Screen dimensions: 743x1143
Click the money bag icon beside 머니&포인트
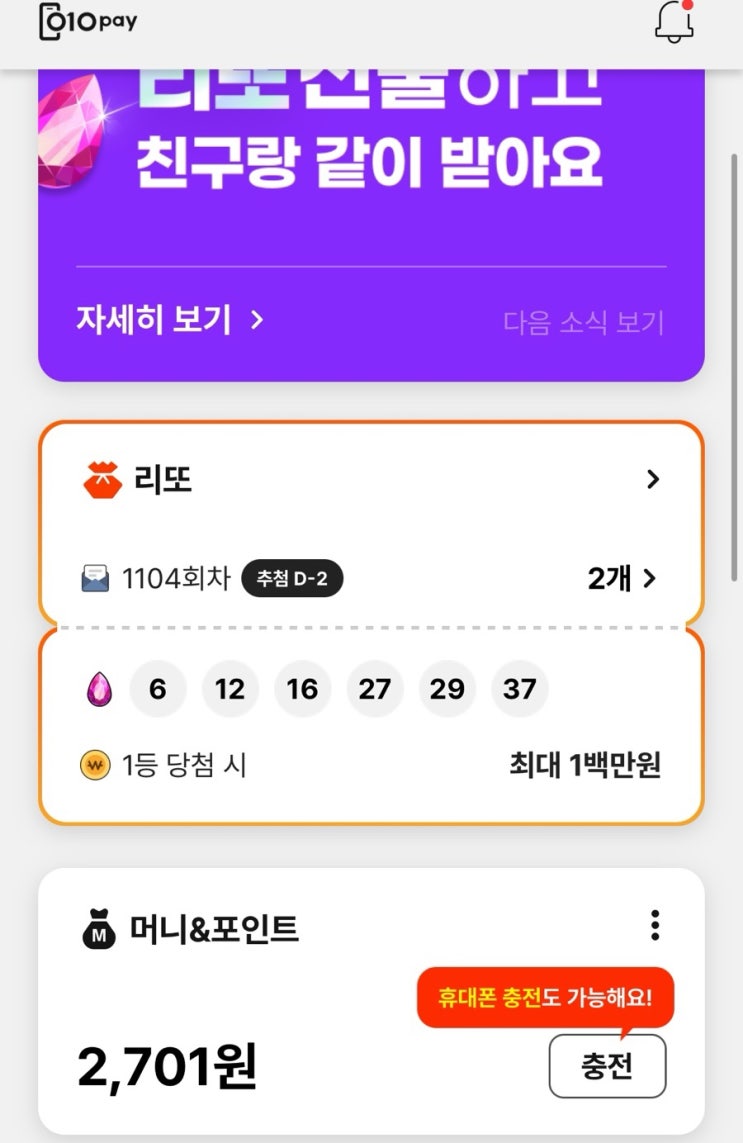point(100,928)
